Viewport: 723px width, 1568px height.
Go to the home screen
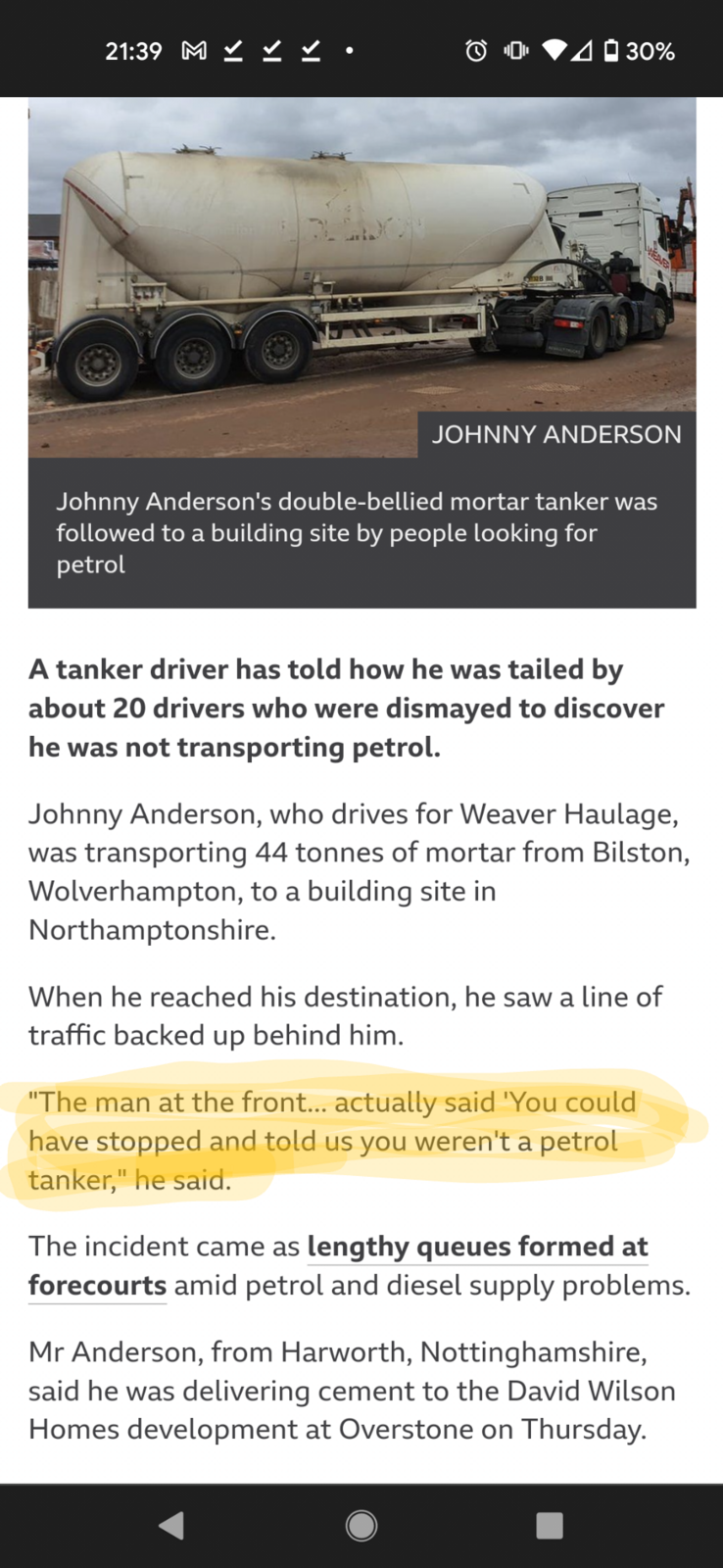[x=361, y=1525]
